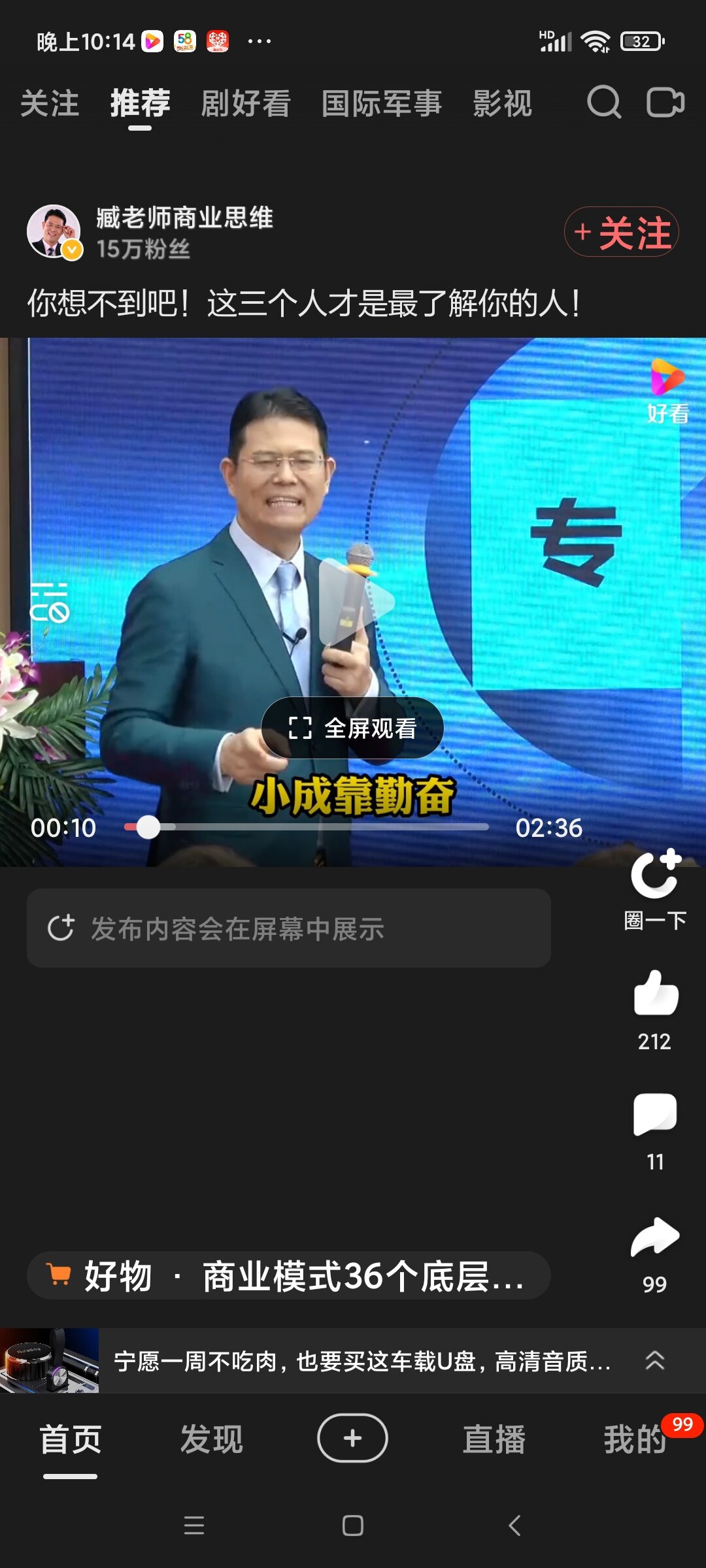The height and width of the screenshot is (1568, 706).
Task: Open 好物 商业模式36个底层 product link
Action: tap(288, 1275)
